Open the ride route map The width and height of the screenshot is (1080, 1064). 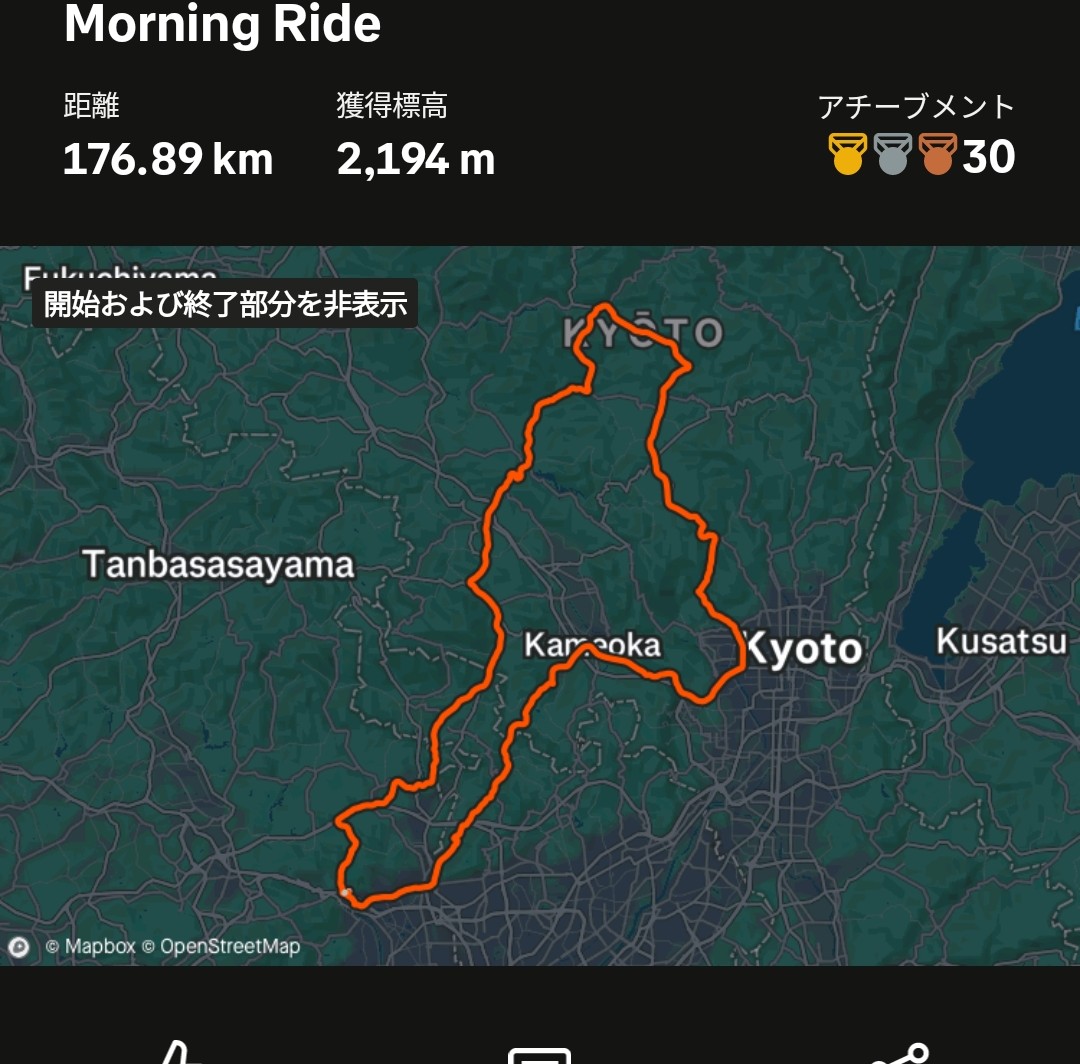600,620
